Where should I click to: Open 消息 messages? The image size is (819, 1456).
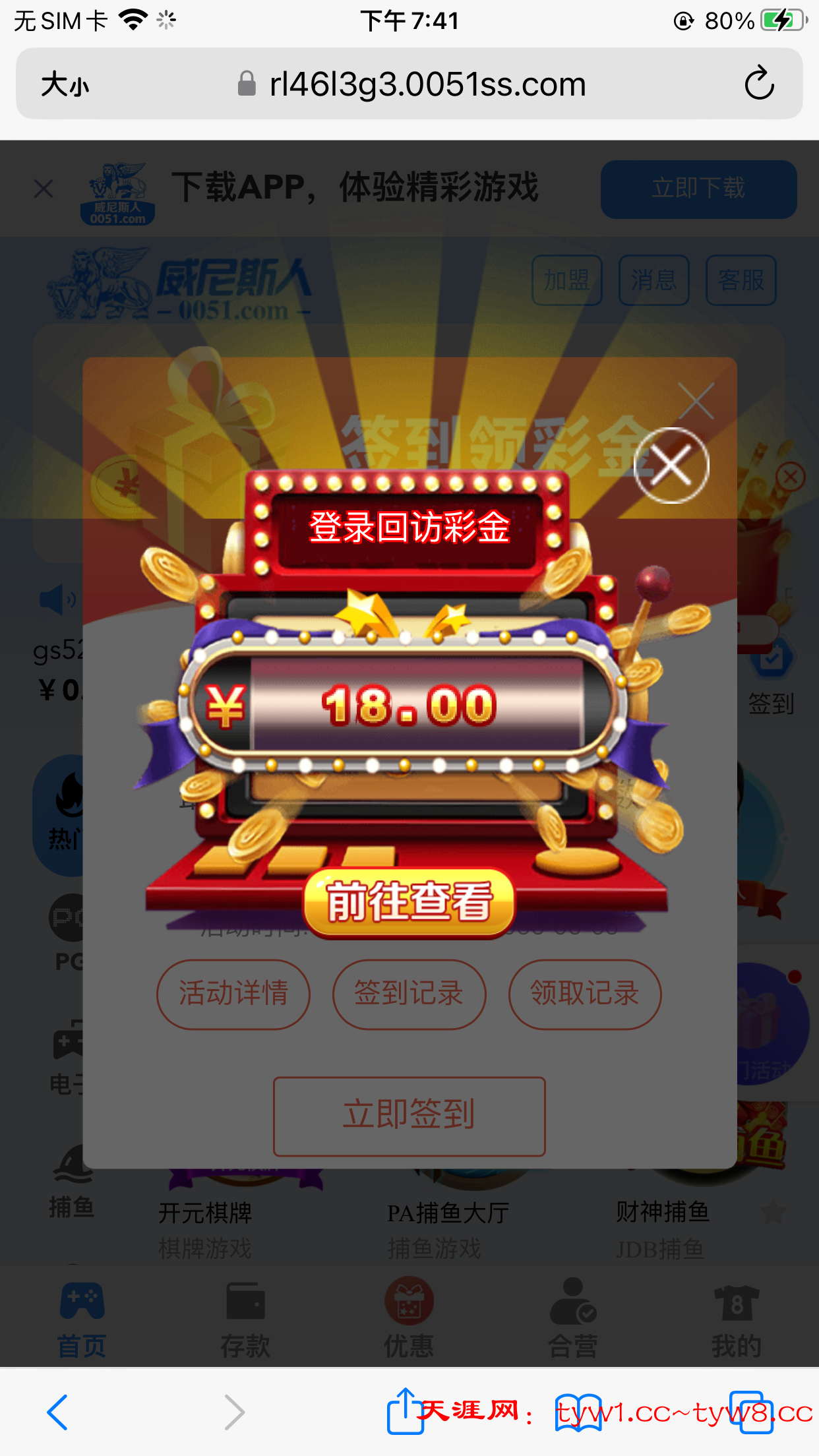(x=653, y=280)
